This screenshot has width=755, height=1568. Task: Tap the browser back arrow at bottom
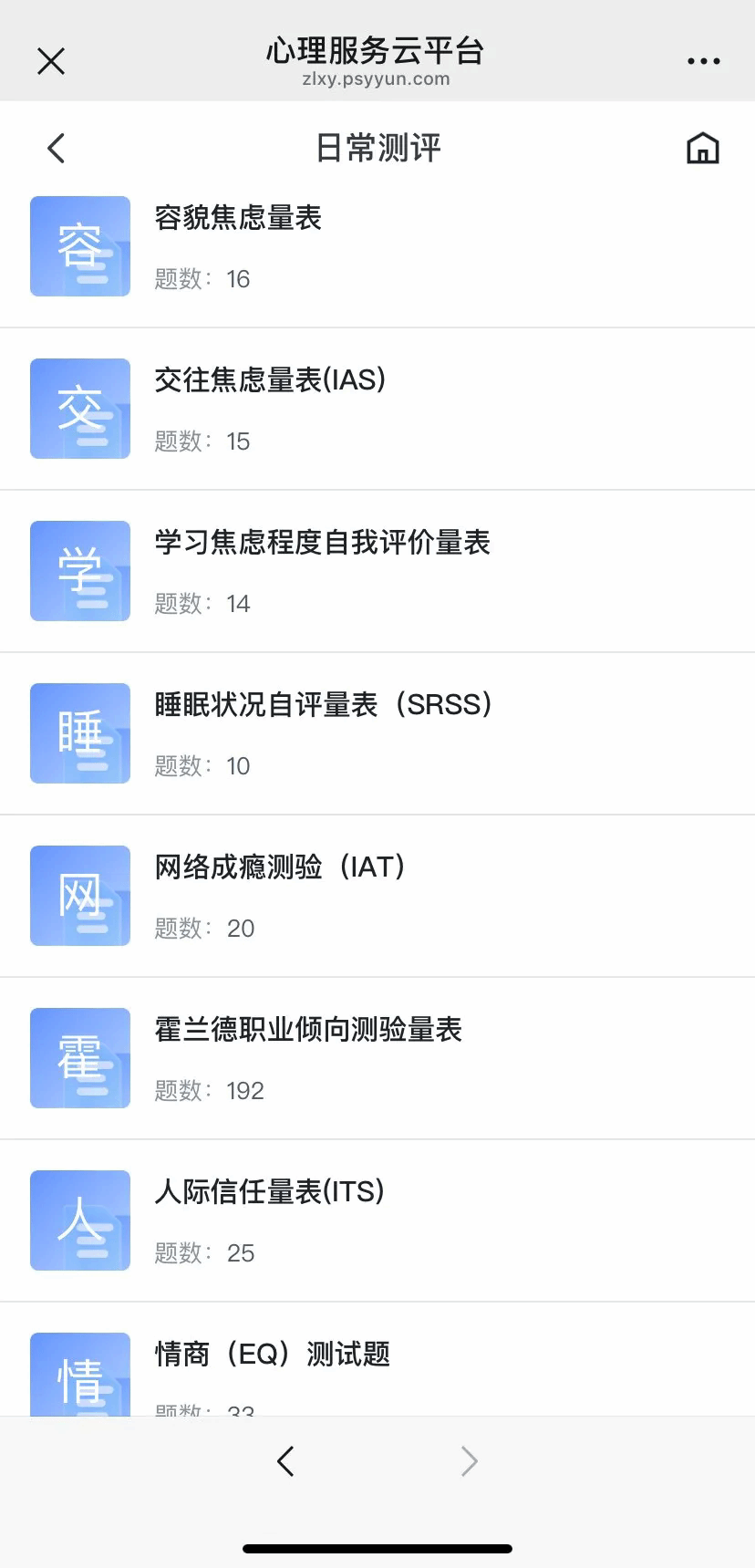(x=285, y=1461)
